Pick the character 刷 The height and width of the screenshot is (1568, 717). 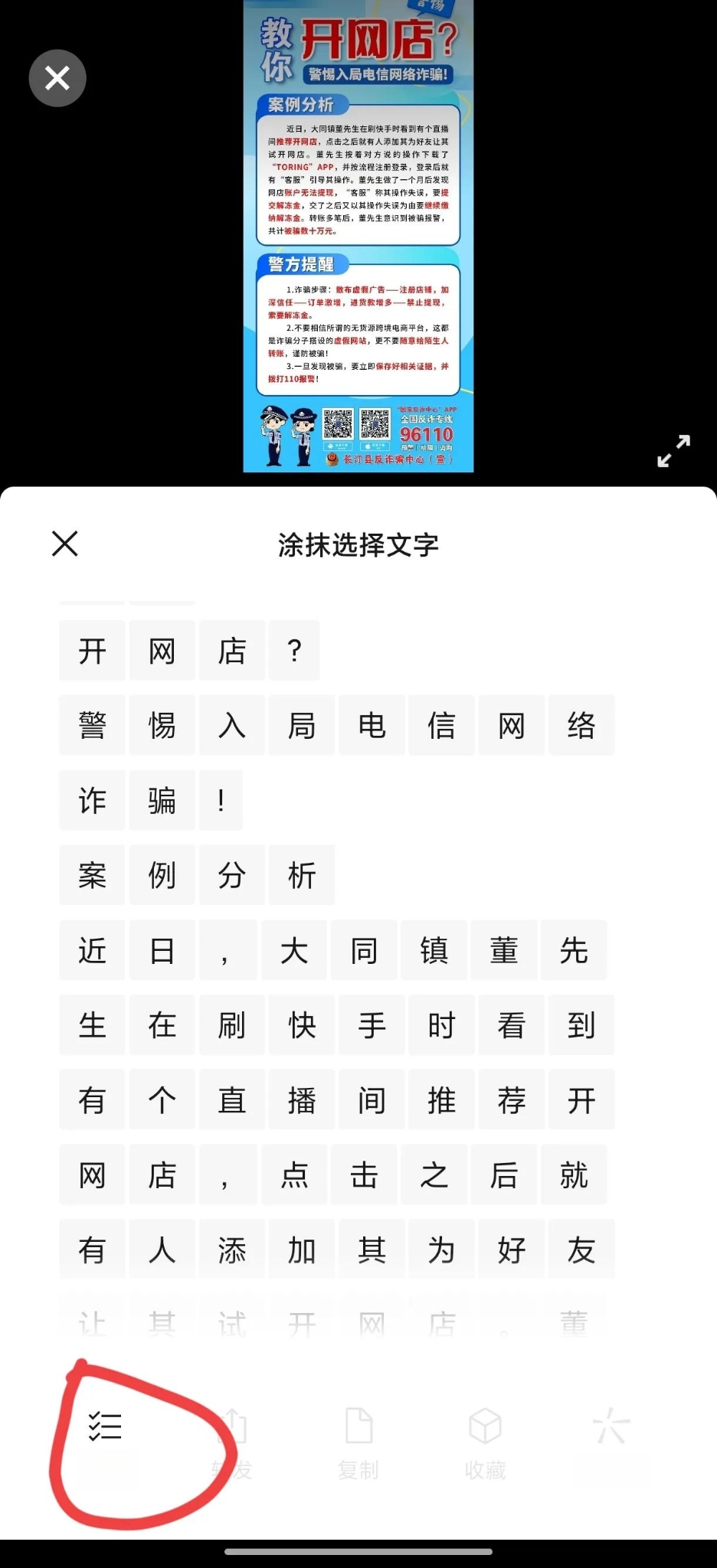pyautogui.click(x=232, y=1025)
